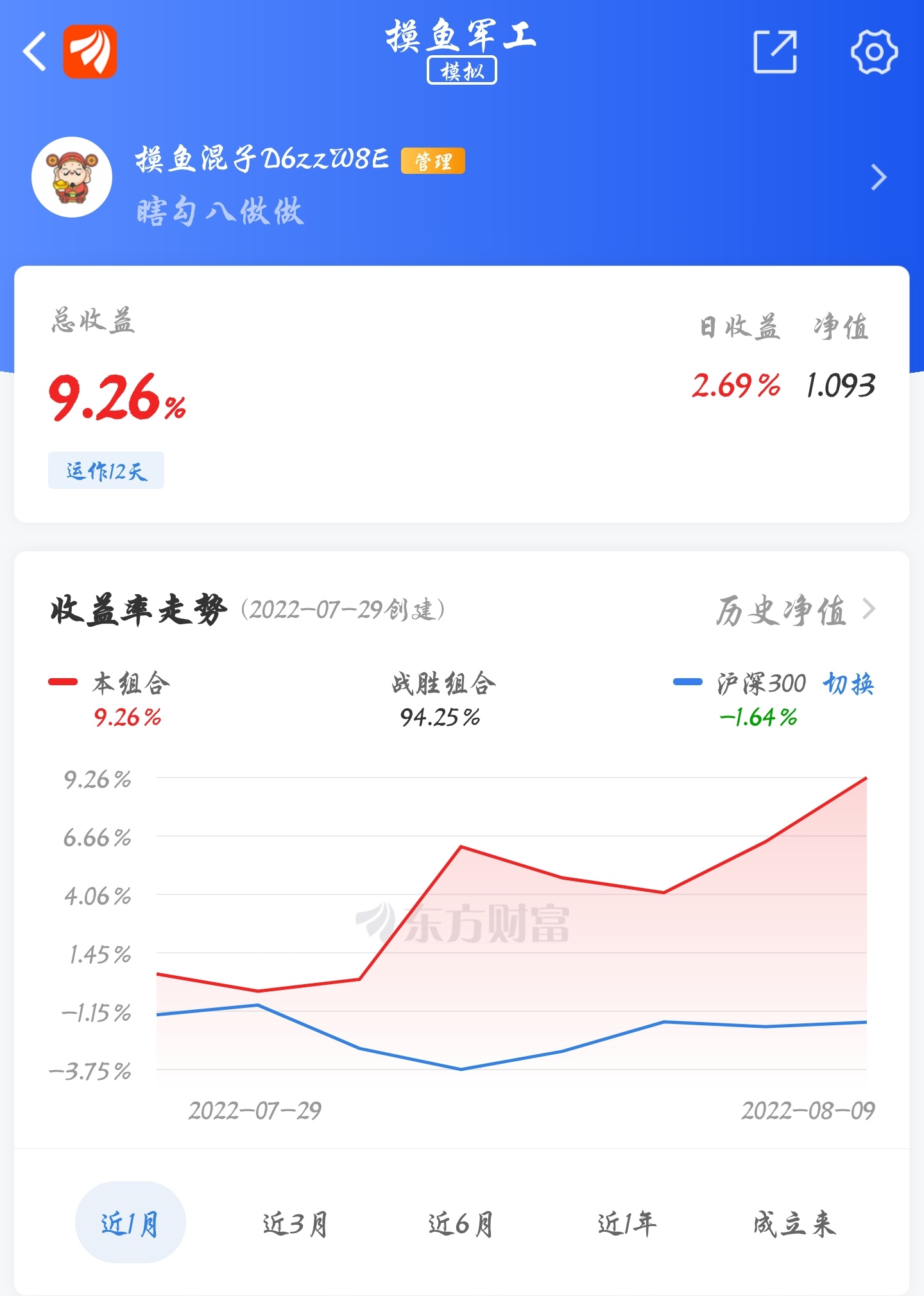Open settings via the gear icon
The image size is (924, 1296).
[874, 51]
